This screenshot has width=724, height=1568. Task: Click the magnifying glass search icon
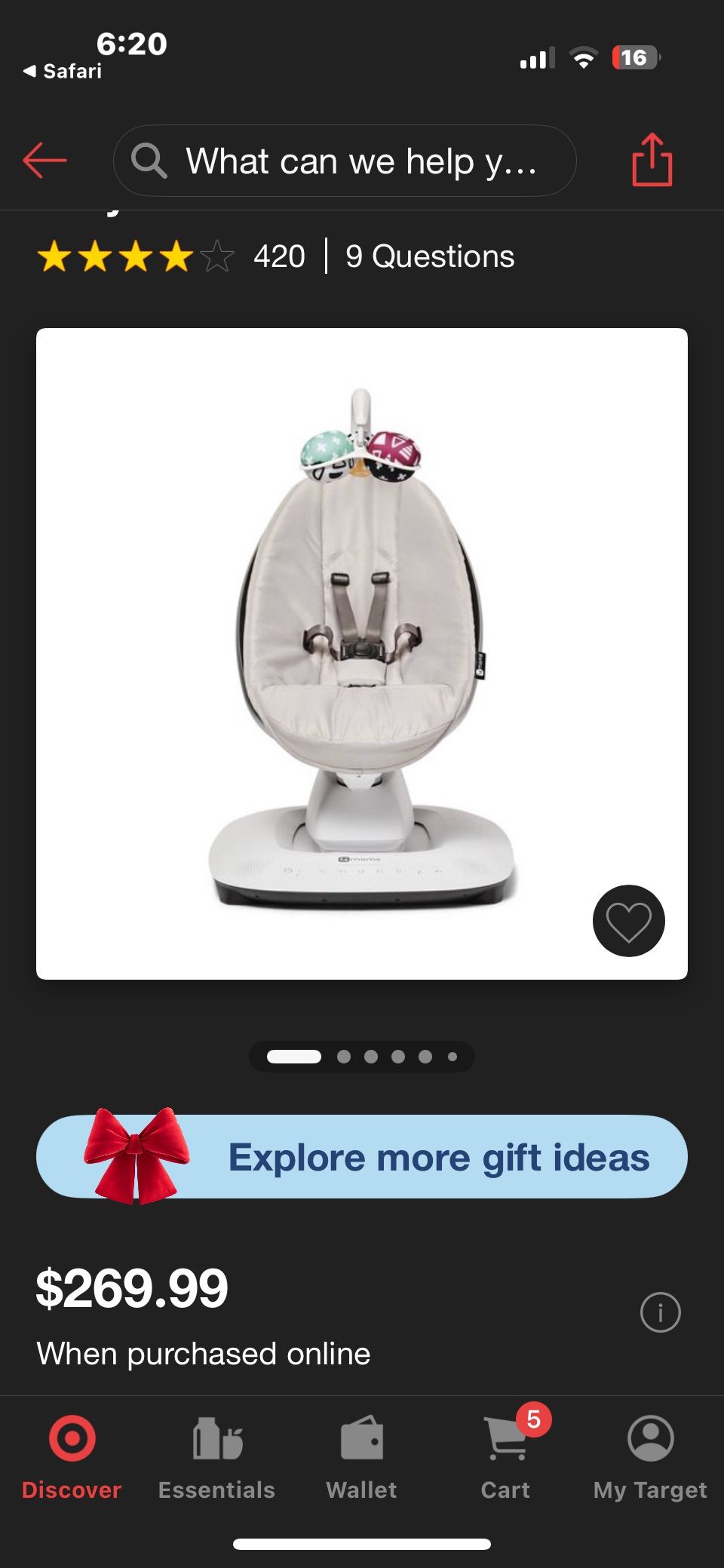150,160
